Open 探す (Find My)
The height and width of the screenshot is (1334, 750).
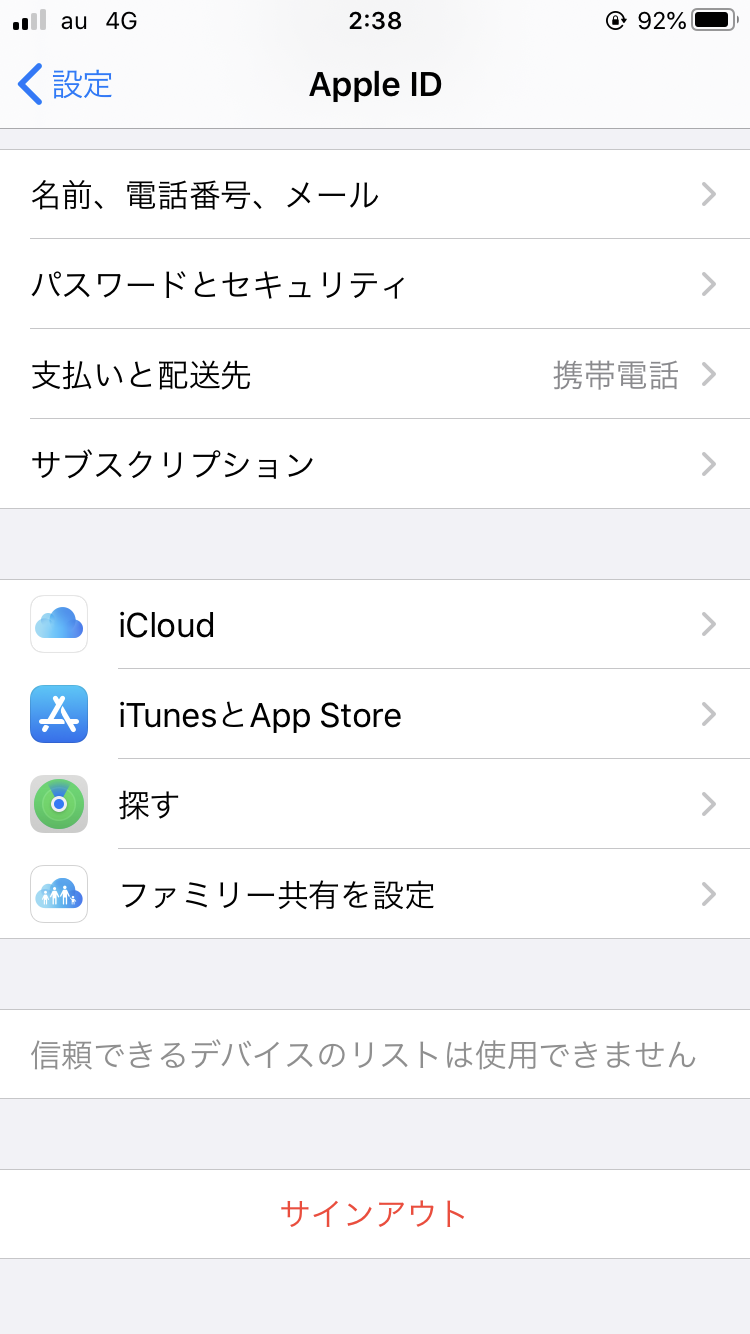pos(375,804)
